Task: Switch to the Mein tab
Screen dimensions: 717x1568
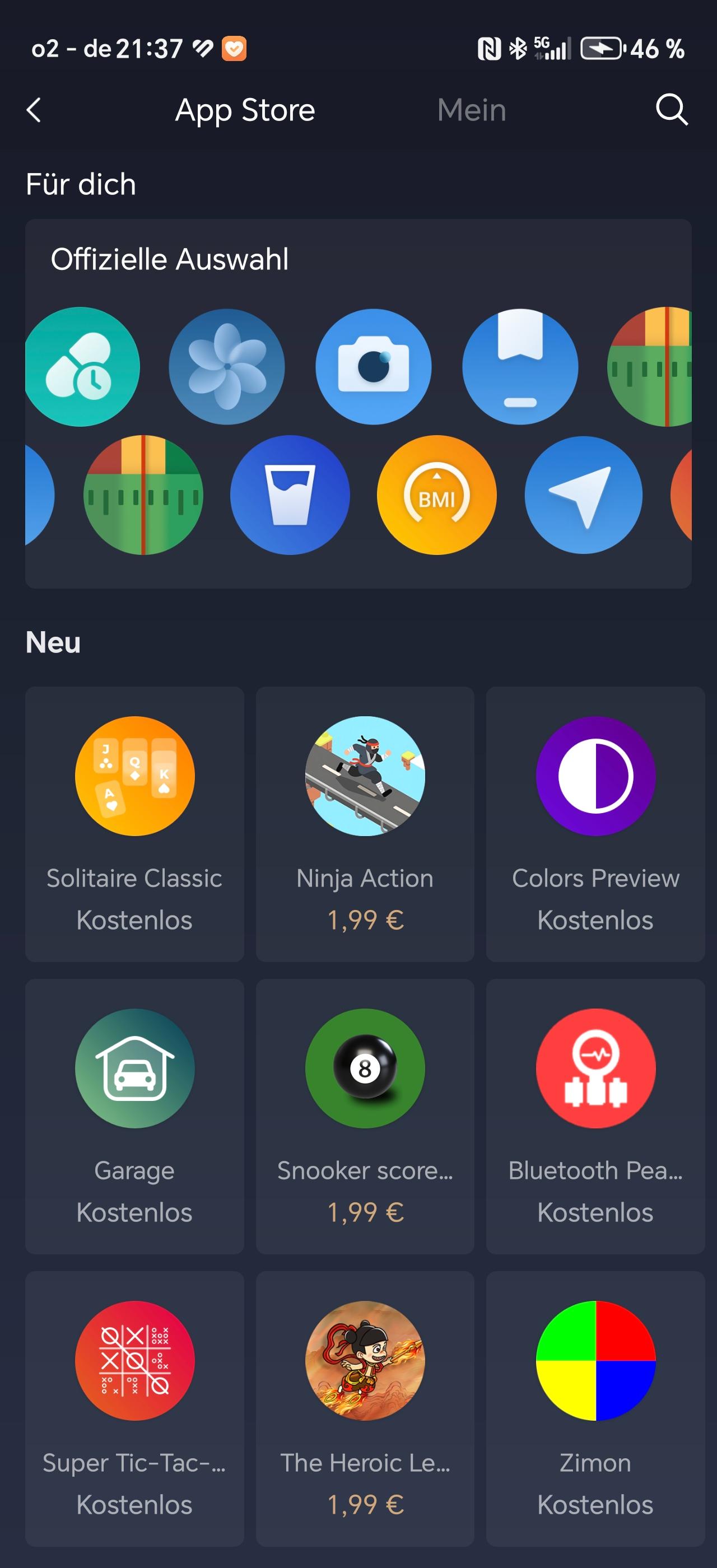Action: (x=471, y=110)
